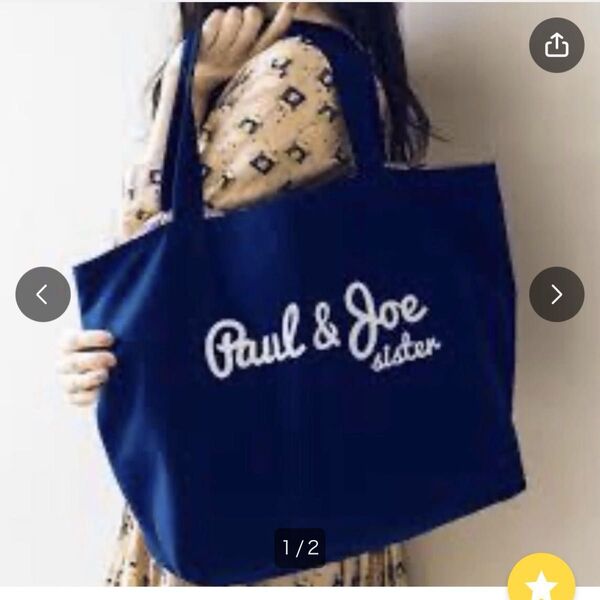The width and height of the screenshot is (600, 600).
Task: Share this product listing
Action: [x=556, y=45]
